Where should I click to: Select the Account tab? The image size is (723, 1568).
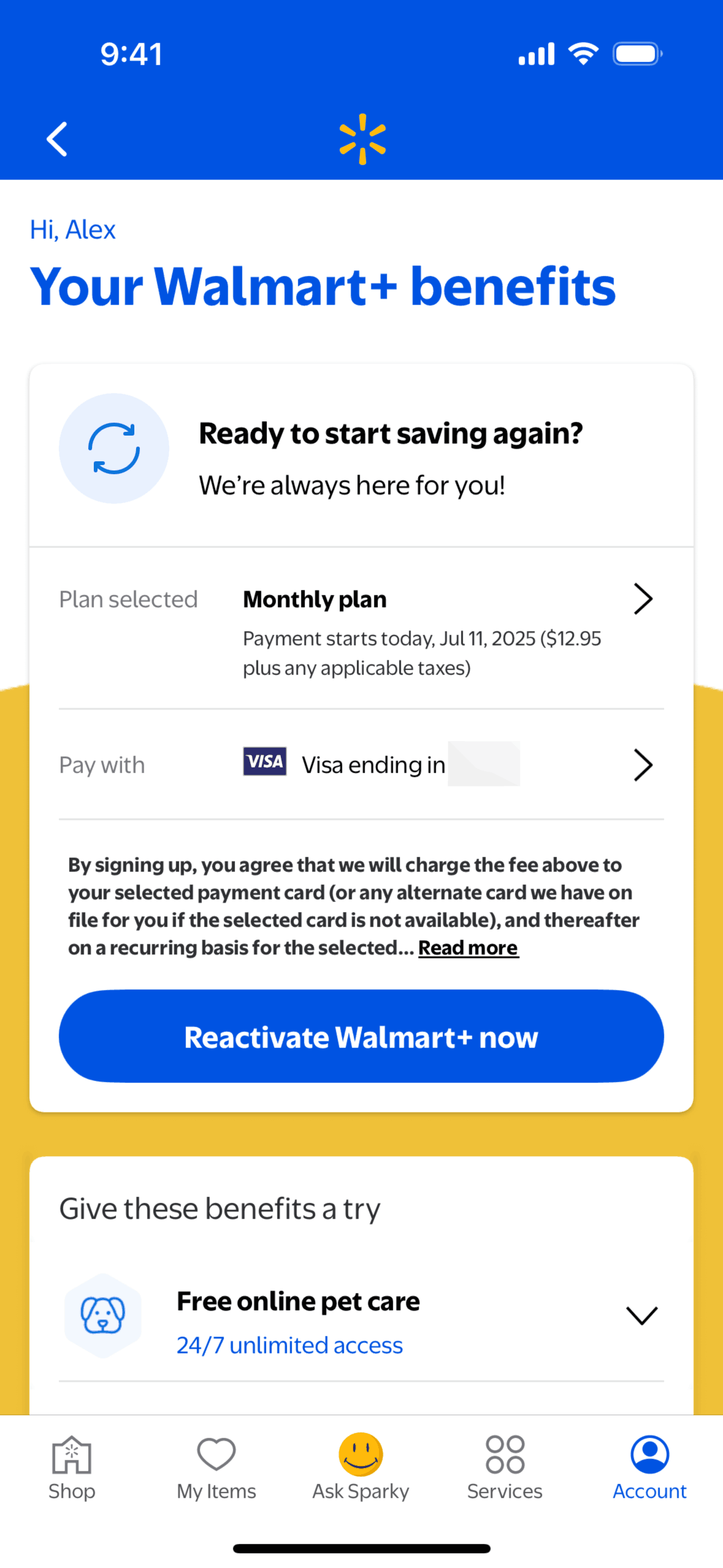click(649, 1467)
